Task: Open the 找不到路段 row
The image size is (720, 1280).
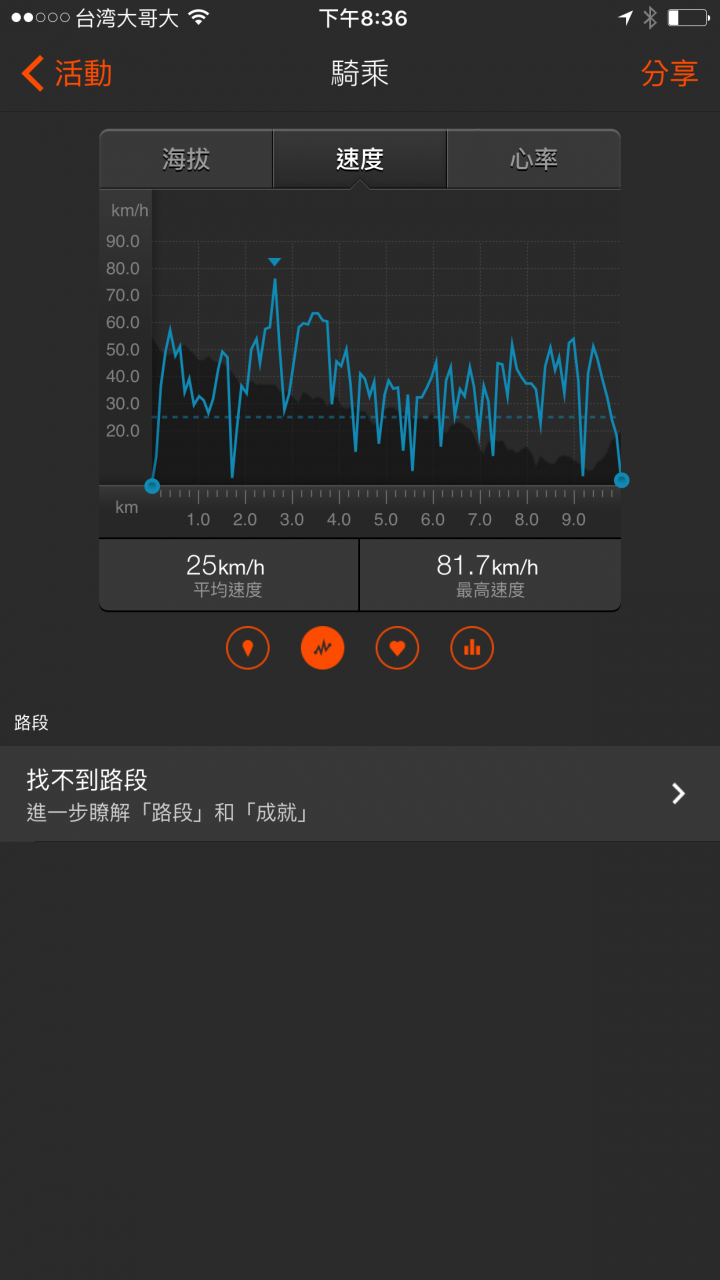Action: point(360,794)
